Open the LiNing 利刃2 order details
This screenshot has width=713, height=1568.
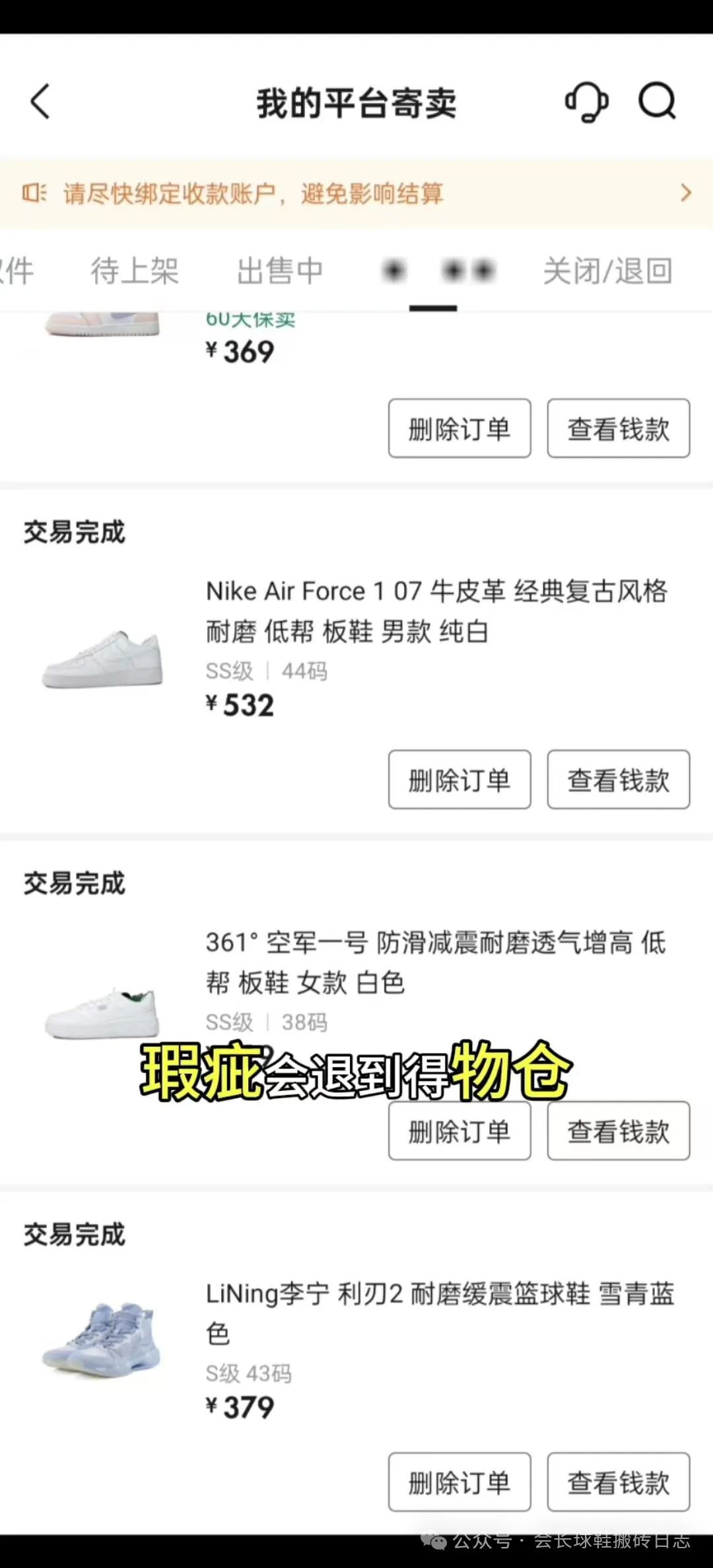coord(436,1313)
